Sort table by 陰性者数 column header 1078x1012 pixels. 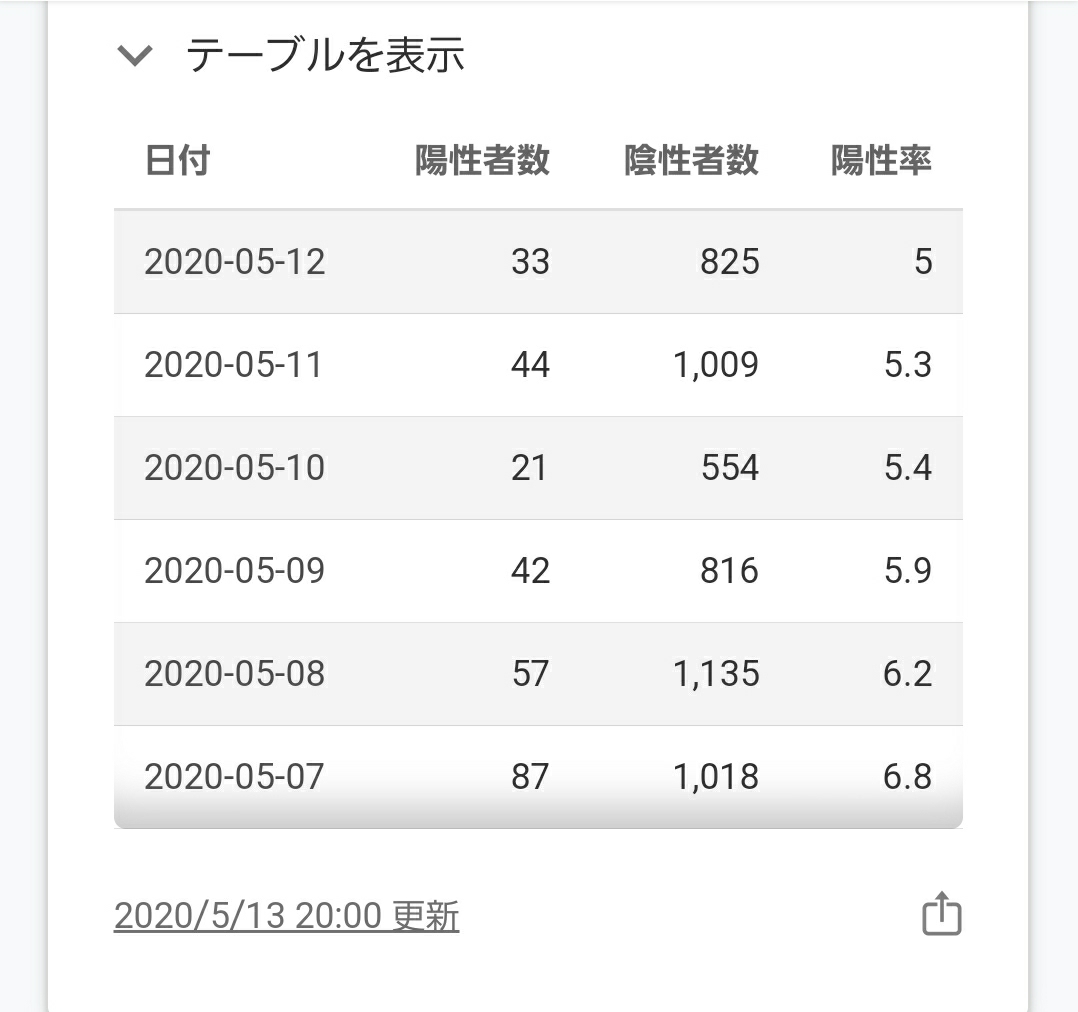(691, 161)
